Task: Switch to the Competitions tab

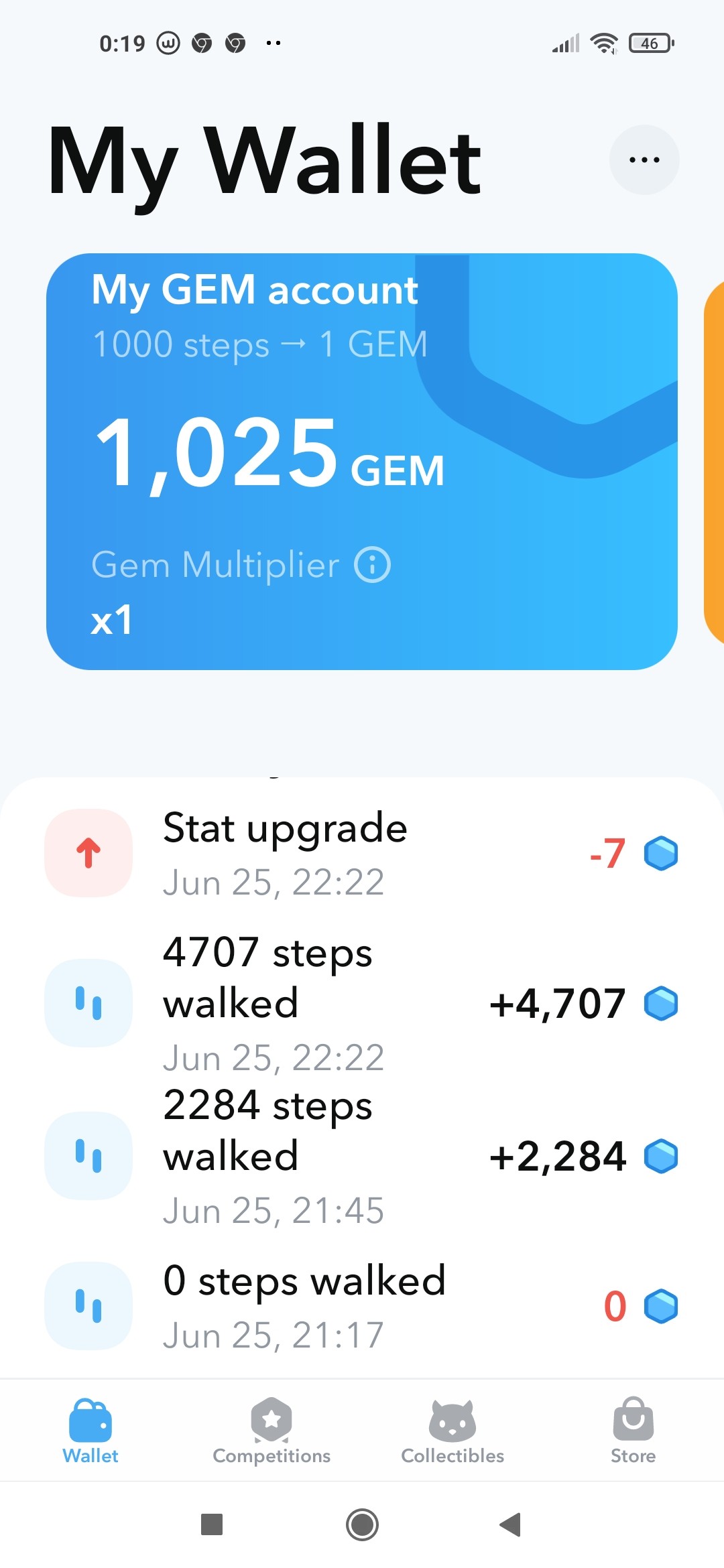Action: point(271,1431)
